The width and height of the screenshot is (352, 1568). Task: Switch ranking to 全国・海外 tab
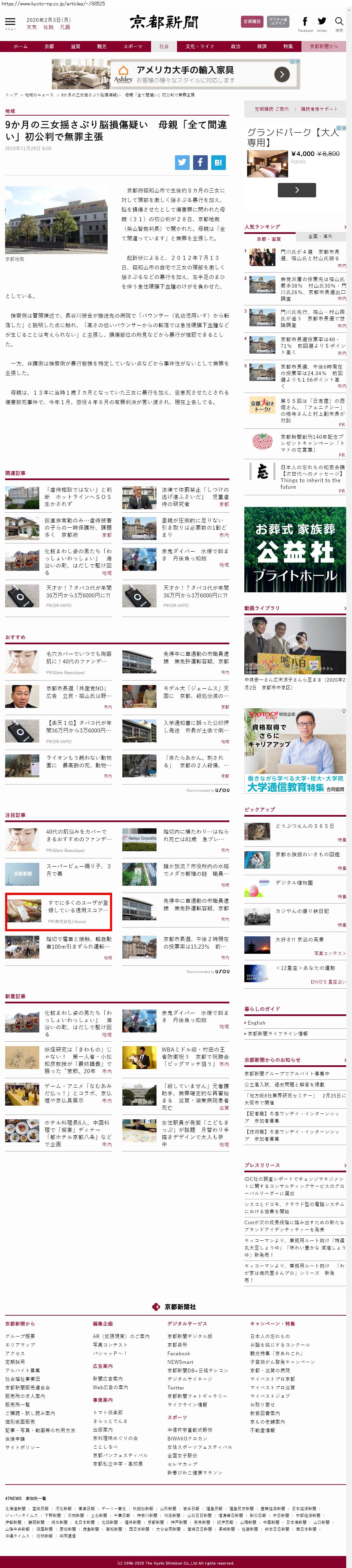click(x=320, y=236)
